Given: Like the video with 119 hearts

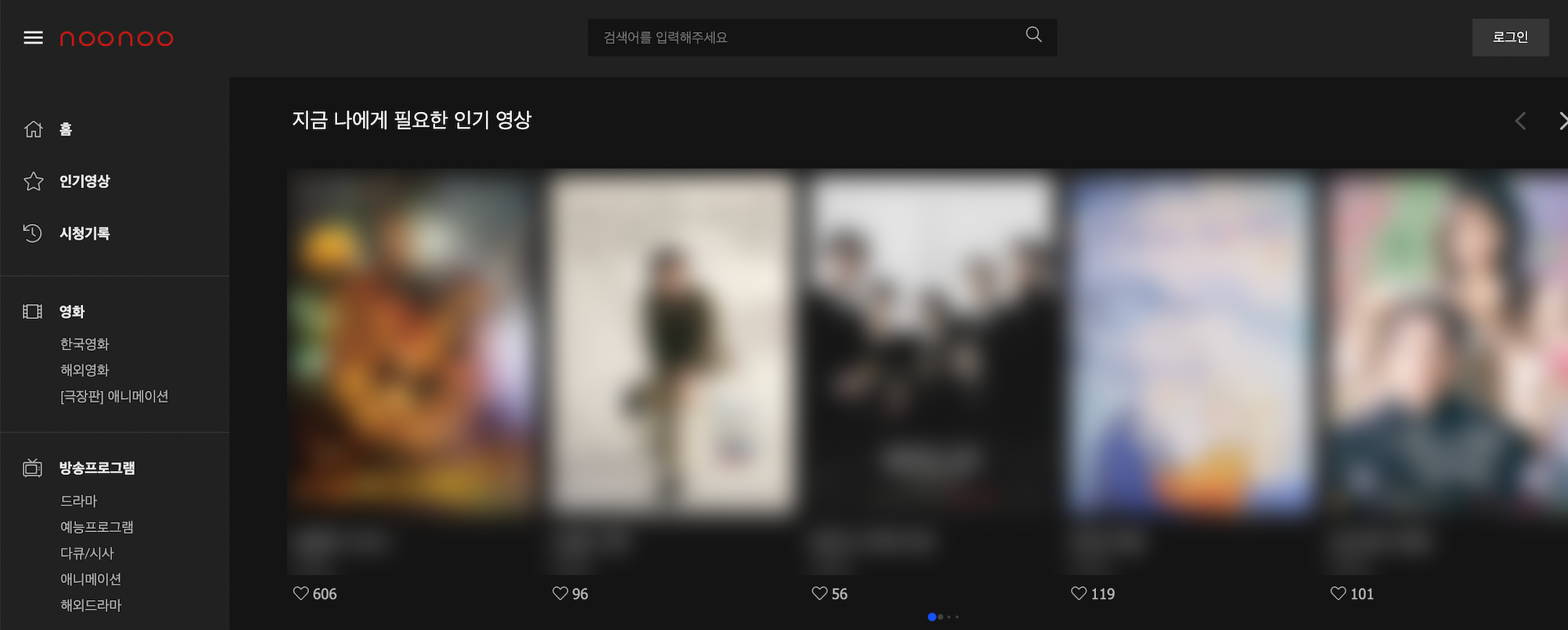Looking at the screenshot, I should coord(1079,593).
